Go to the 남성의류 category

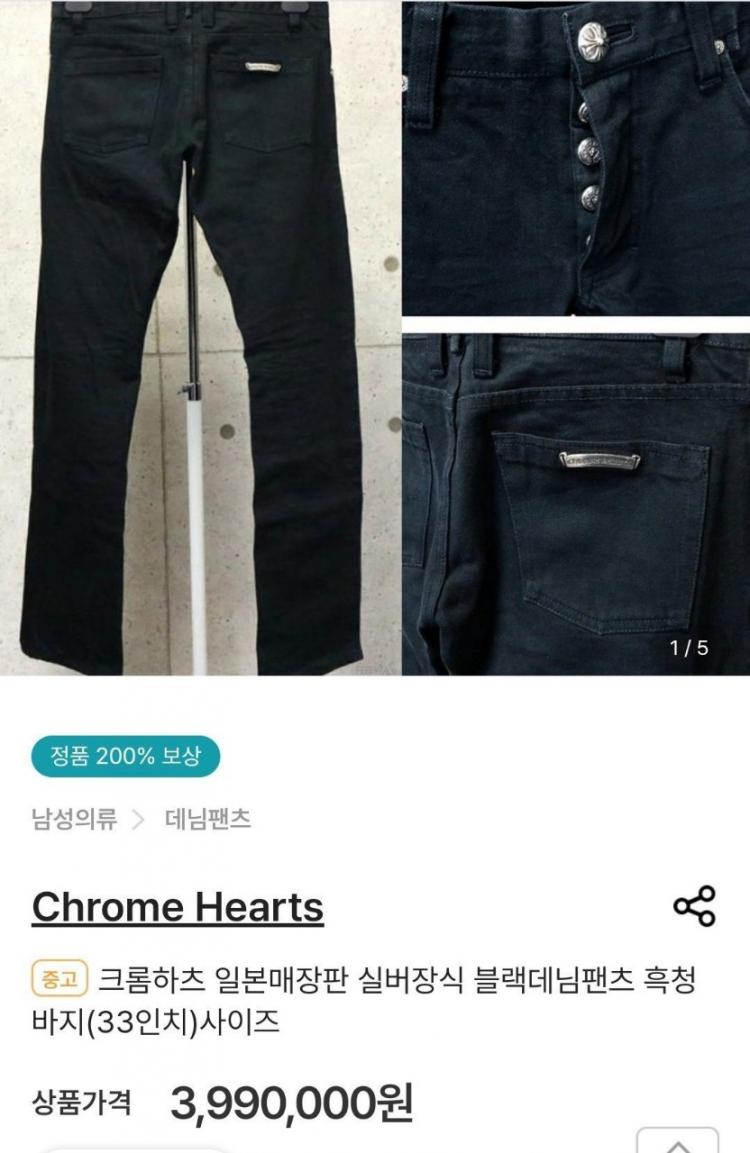pos(74,820)
